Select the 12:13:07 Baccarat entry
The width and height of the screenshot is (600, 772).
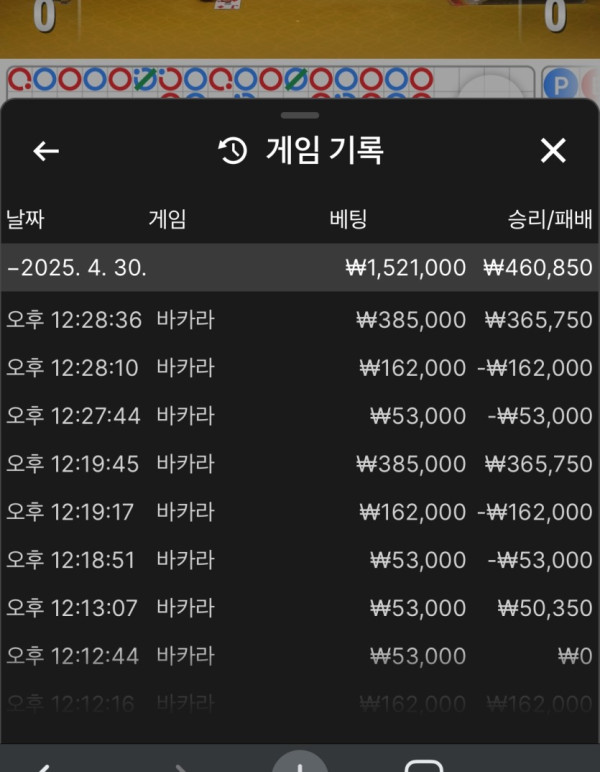tap(300, 608)
